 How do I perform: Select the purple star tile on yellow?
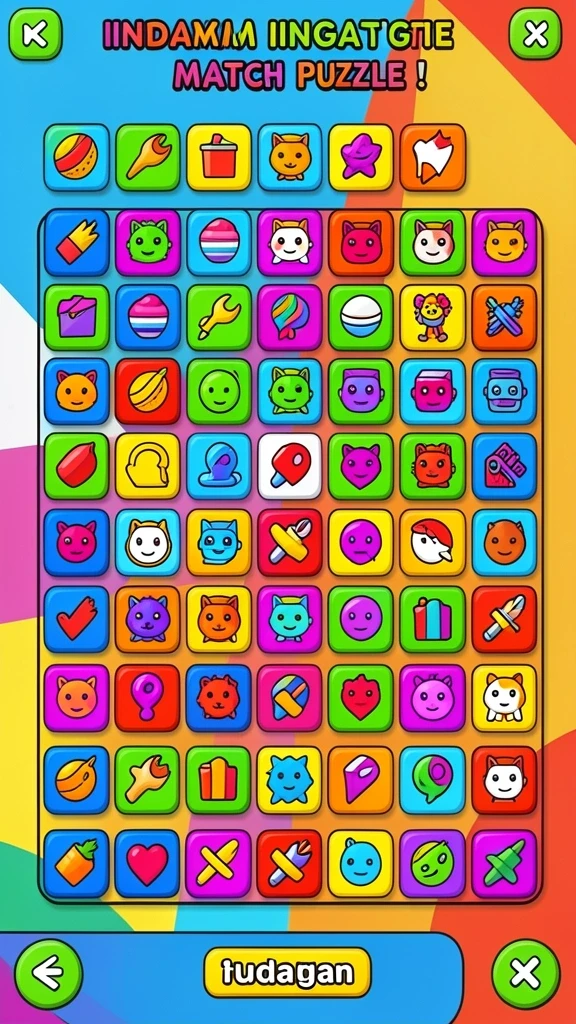(360, 157)
